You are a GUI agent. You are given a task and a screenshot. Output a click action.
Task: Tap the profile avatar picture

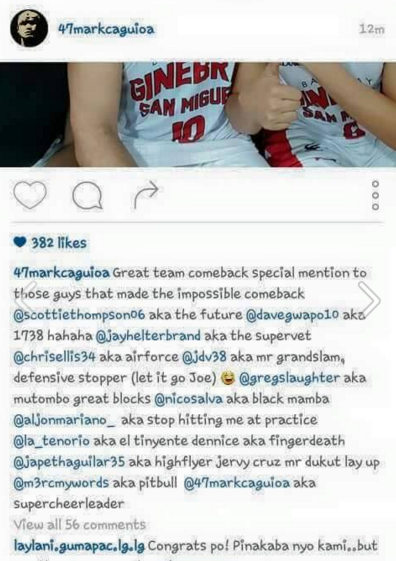[29, 28]
